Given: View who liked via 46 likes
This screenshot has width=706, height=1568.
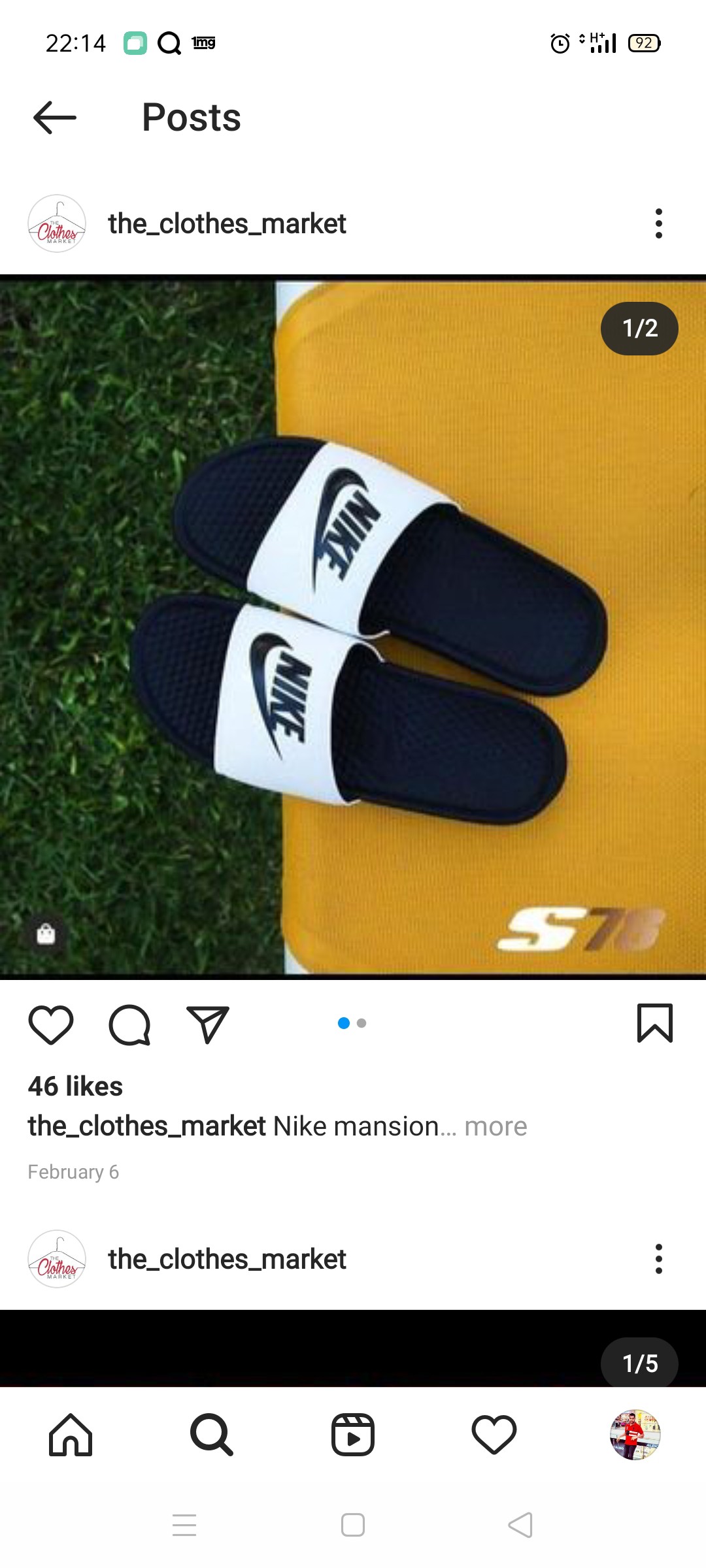Looking at the screenshot, I should [75, 1086].
